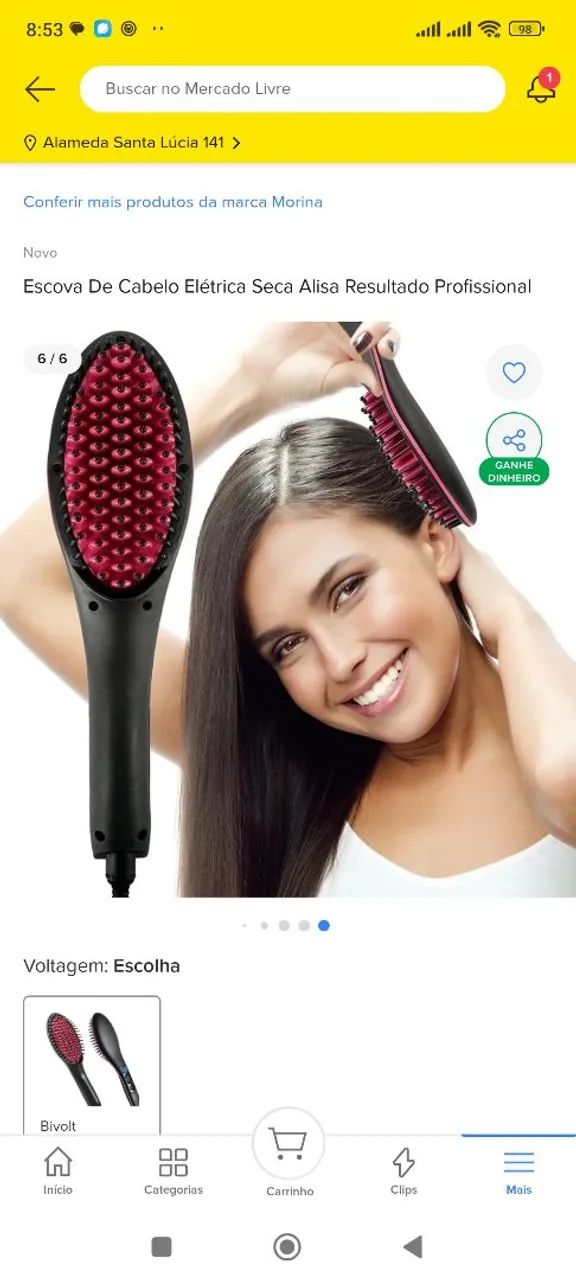This screenshot has width=576, height=1280.
Task: Switch to the Clips tab
Action: coord(404,1171)
